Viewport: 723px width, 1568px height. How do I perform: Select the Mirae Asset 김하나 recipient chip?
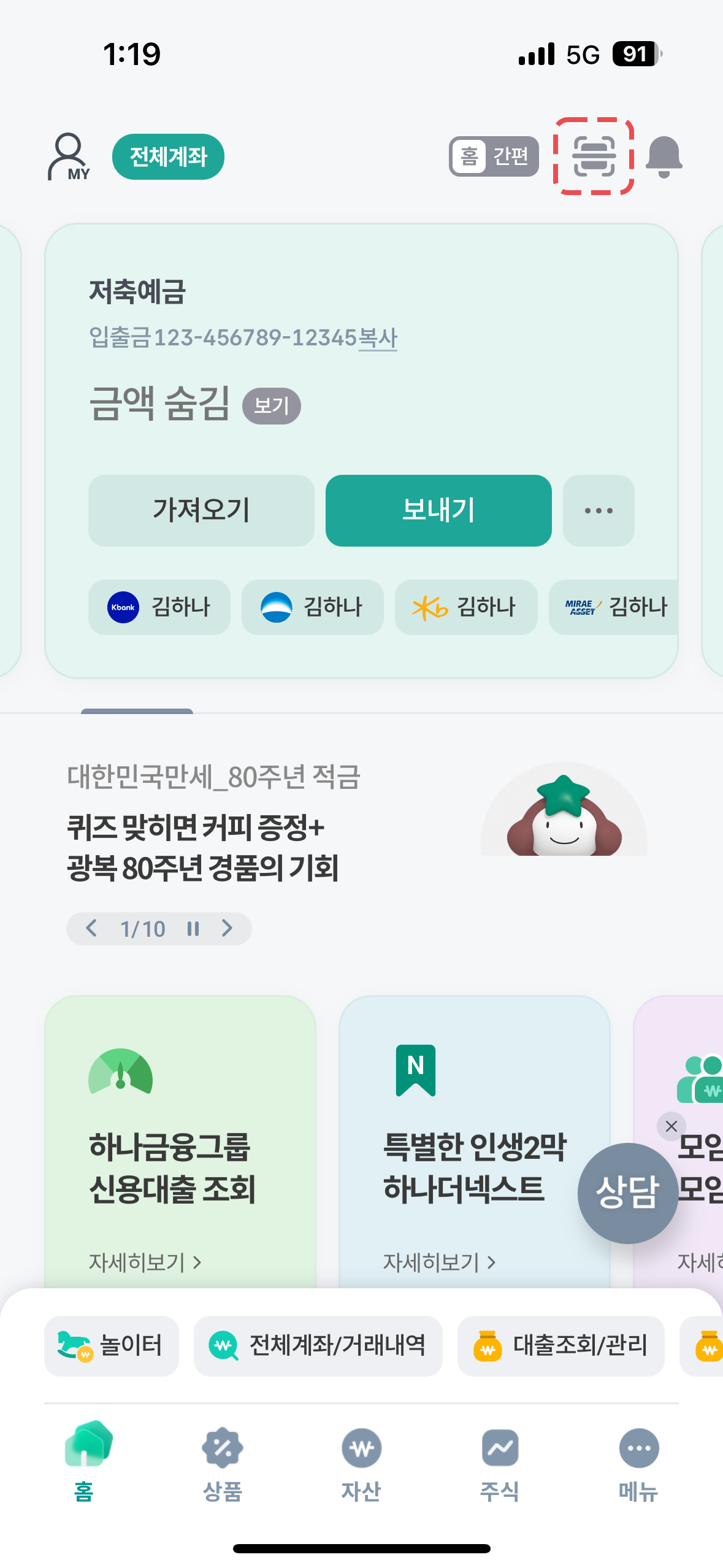tap(615, 607)
